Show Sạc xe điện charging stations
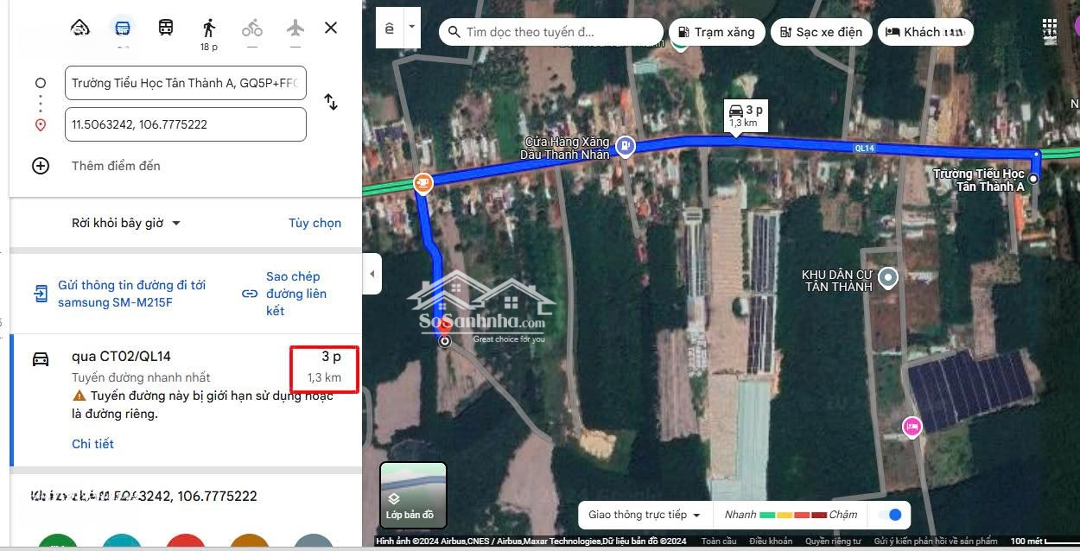Viewport: 1080px width, 551px height. [820, 32]
